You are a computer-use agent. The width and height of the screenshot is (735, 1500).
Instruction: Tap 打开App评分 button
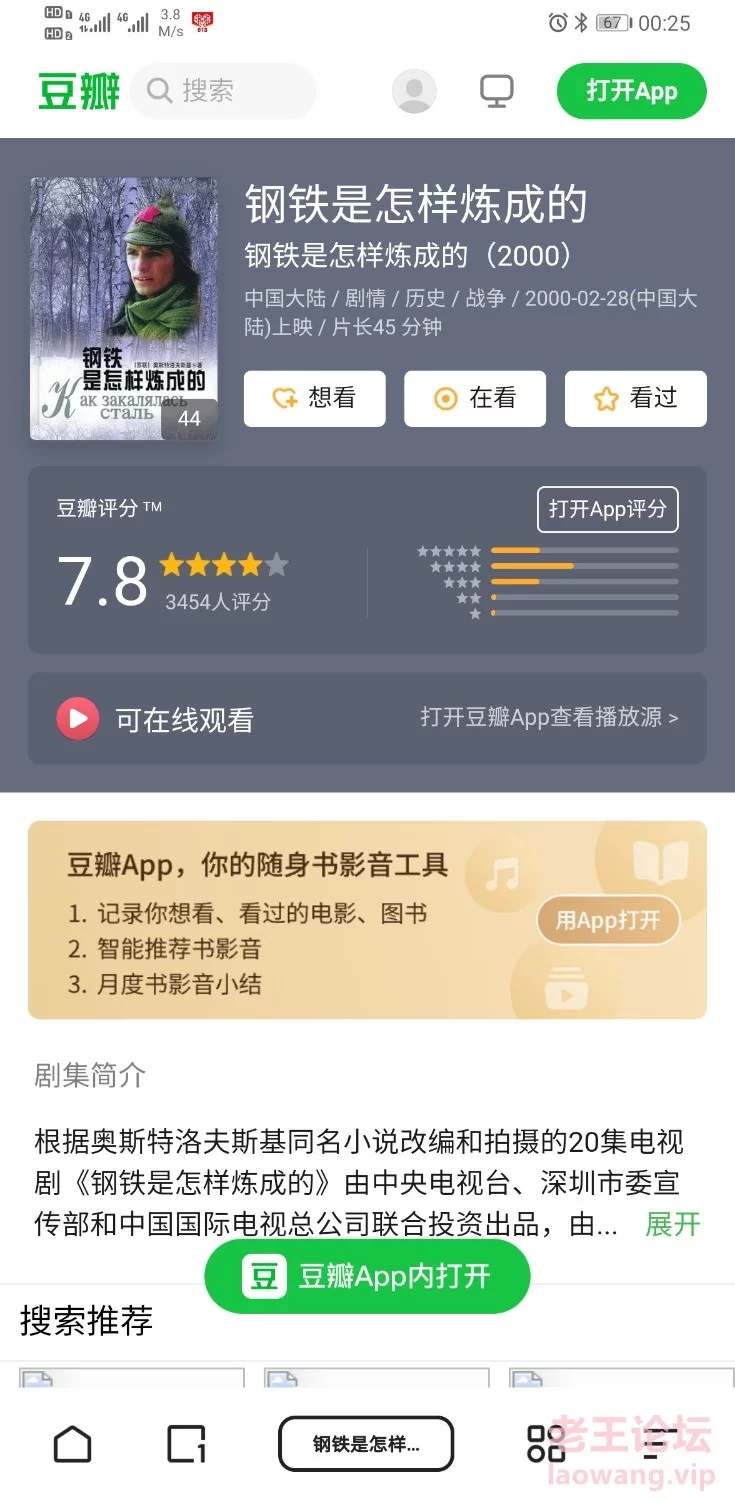(x=608, y=509)
